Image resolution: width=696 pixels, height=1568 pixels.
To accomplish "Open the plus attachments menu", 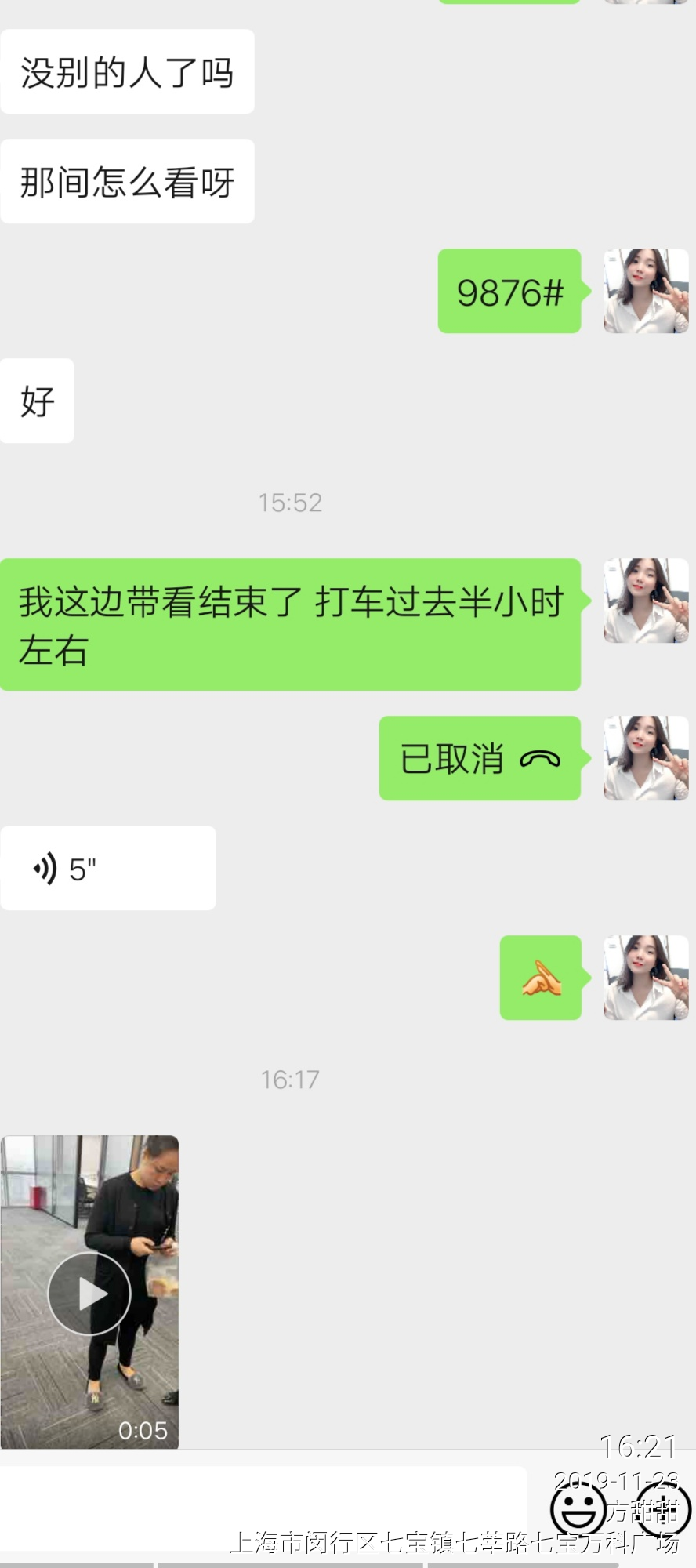I will [663, 1508].
